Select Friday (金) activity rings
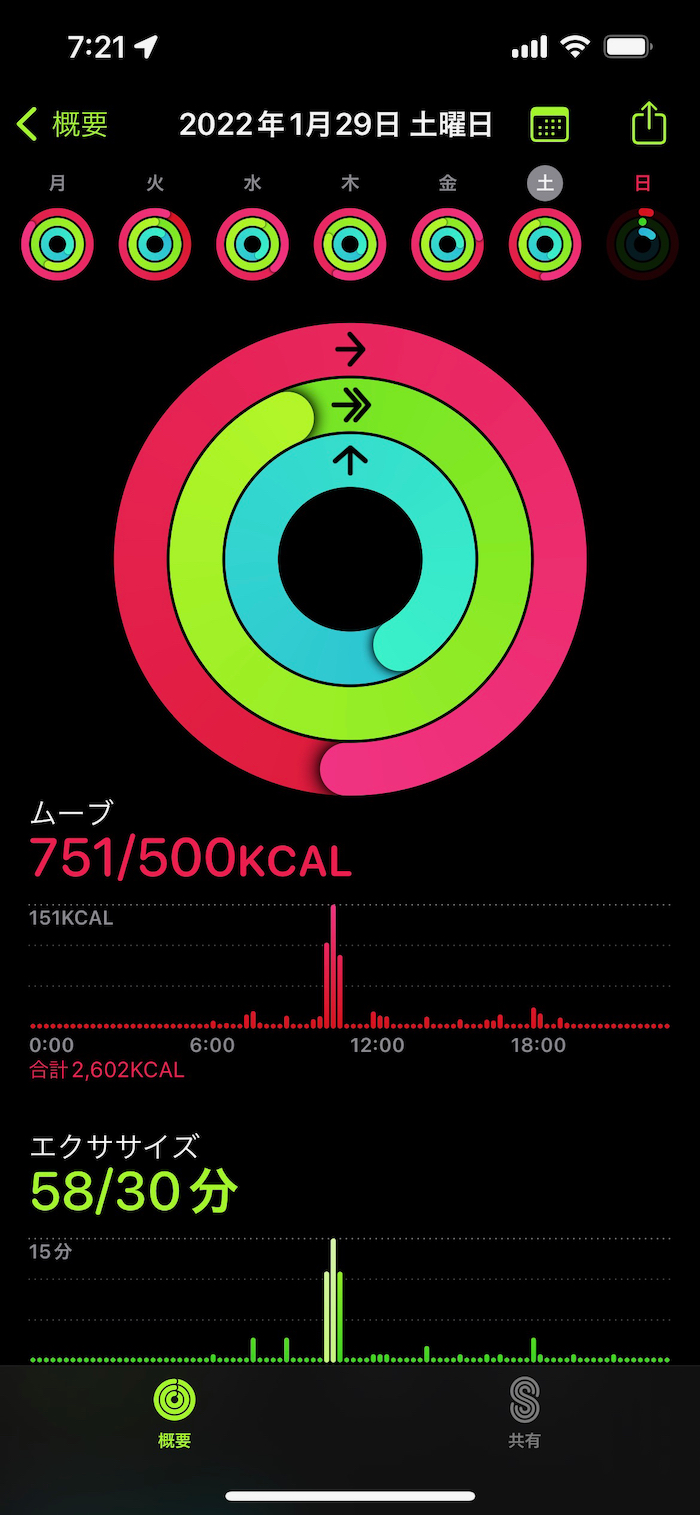Image resolution: width=700 pixels, height=1515 pixels. pos(447,244)
